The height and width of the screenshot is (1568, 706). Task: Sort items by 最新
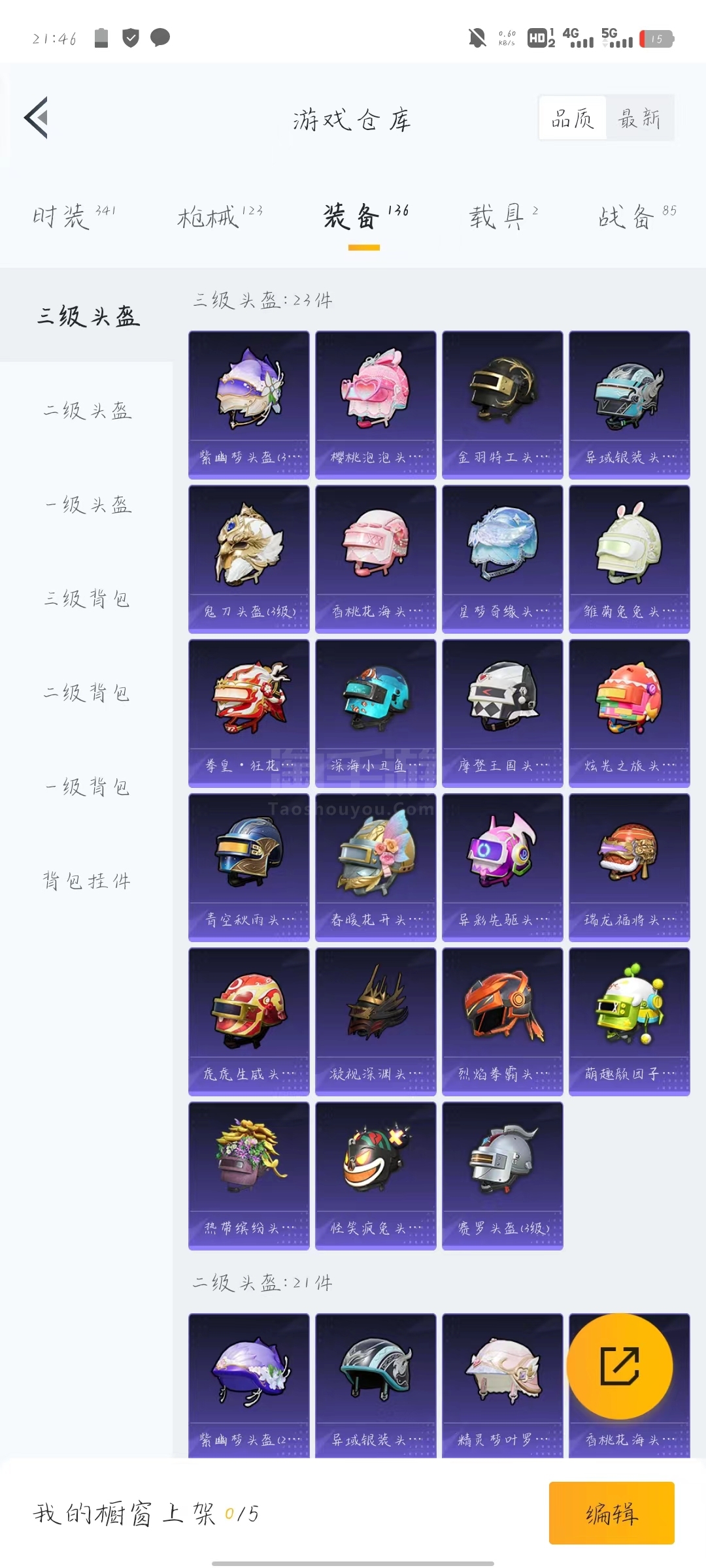(639, 118)
